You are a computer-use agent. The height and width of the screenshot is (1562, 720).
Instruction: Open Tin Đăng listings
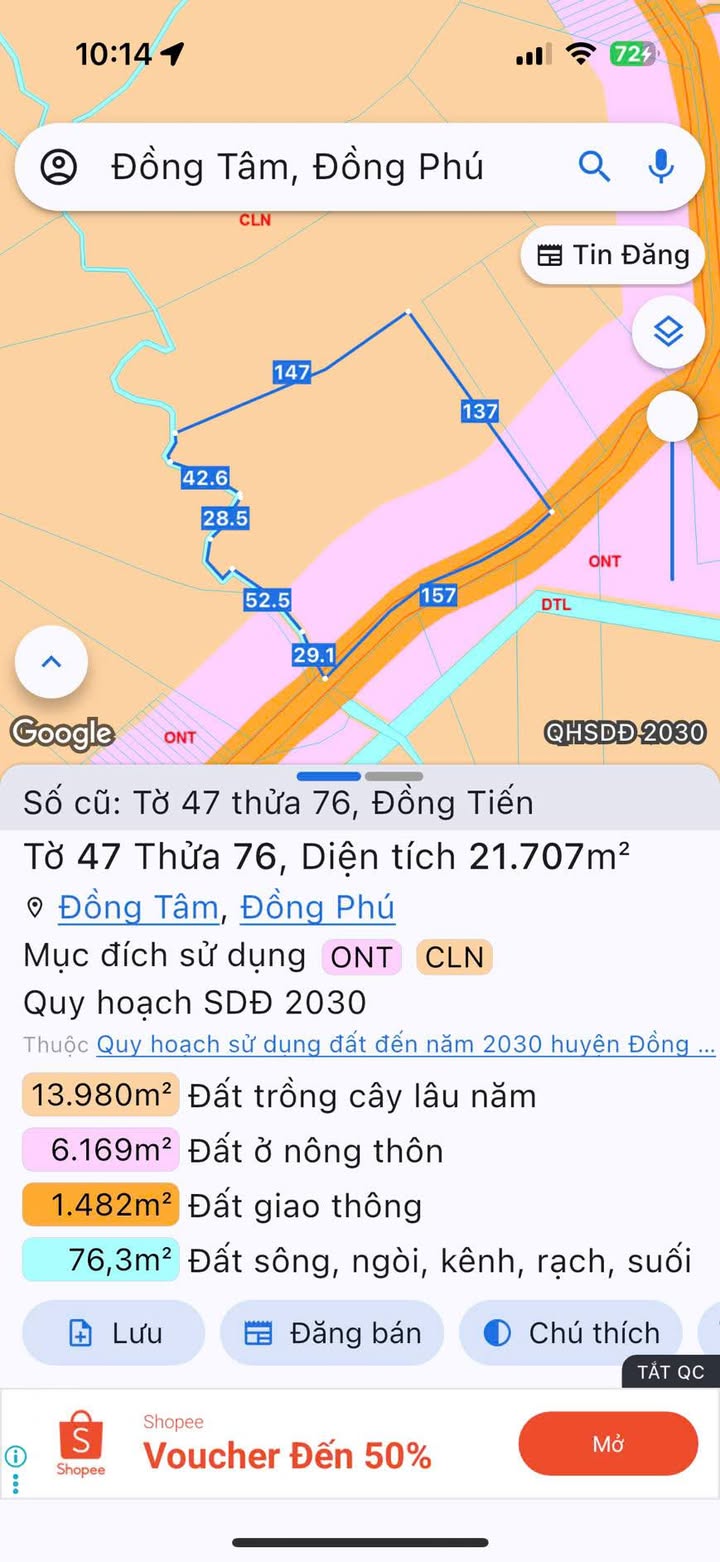(x=613, y=255)
